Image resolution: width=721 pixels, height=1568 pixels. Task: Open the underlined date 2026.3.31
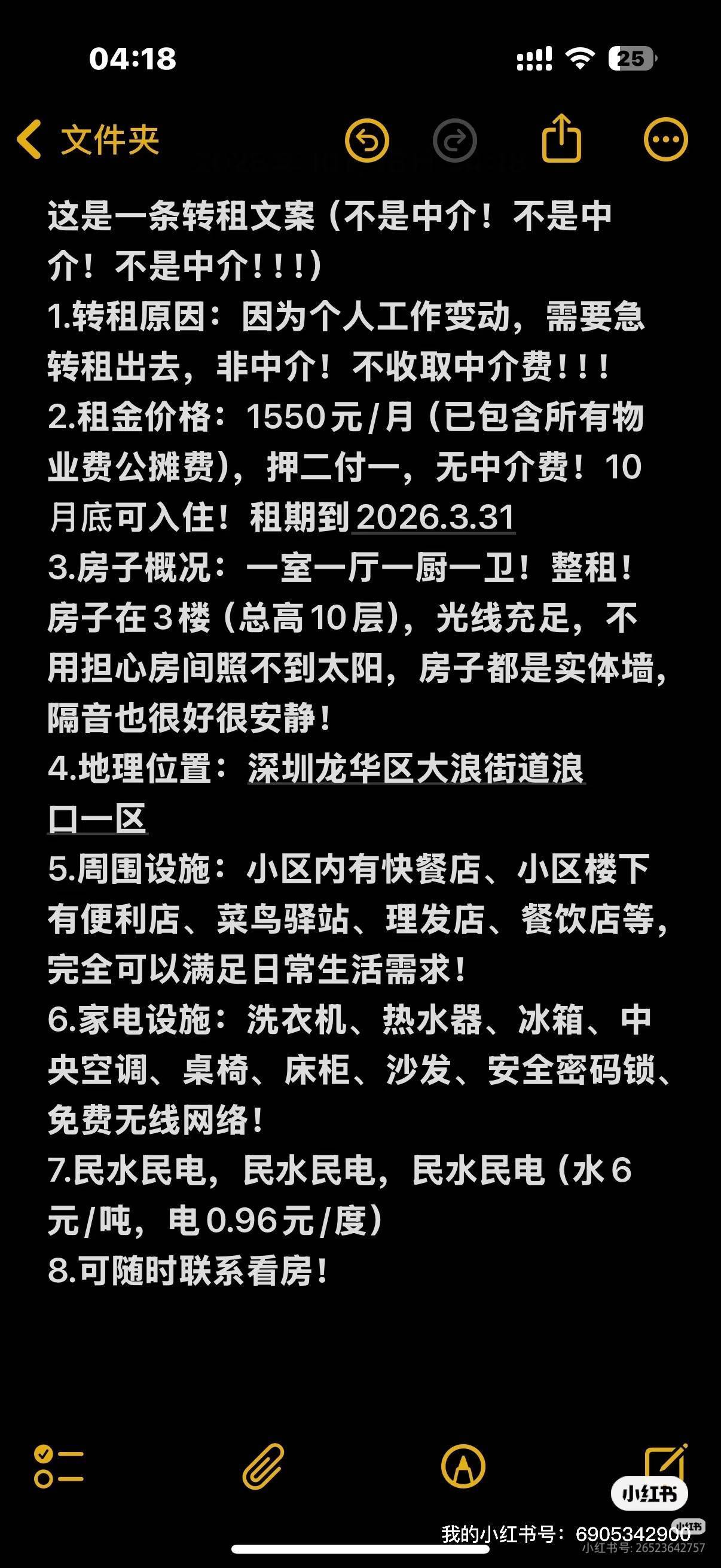(435, 517)
